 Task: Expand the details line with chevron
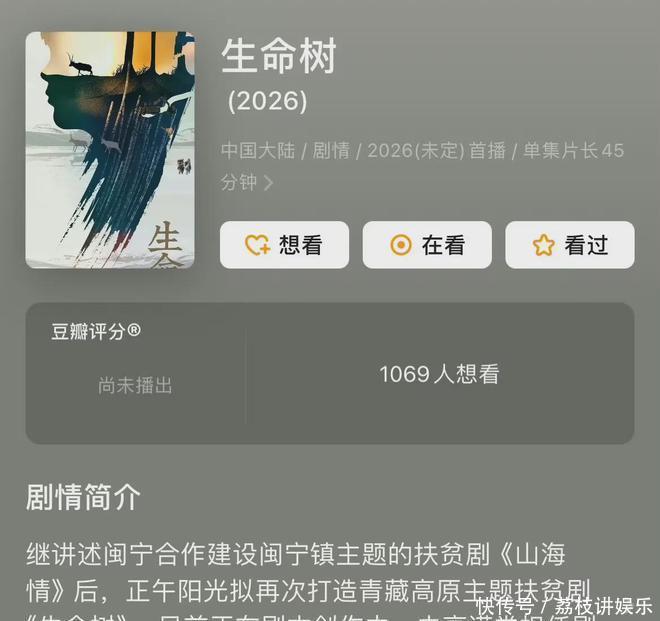(268, 183)
